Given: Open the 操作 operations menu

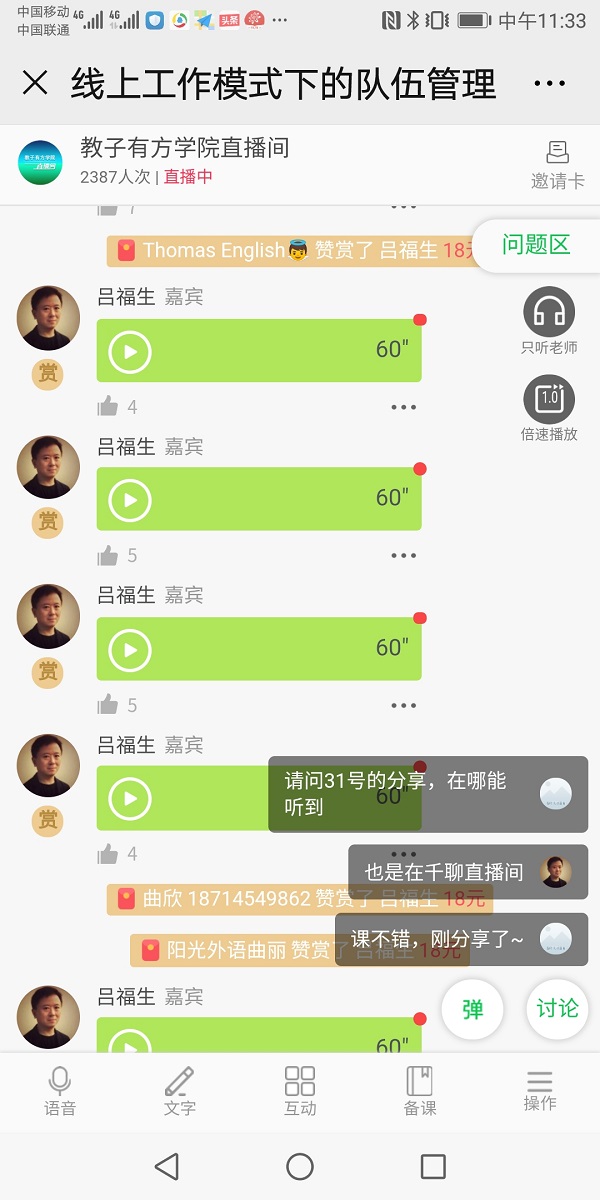Looking at the screenshot, I should tap(540, 1091).
